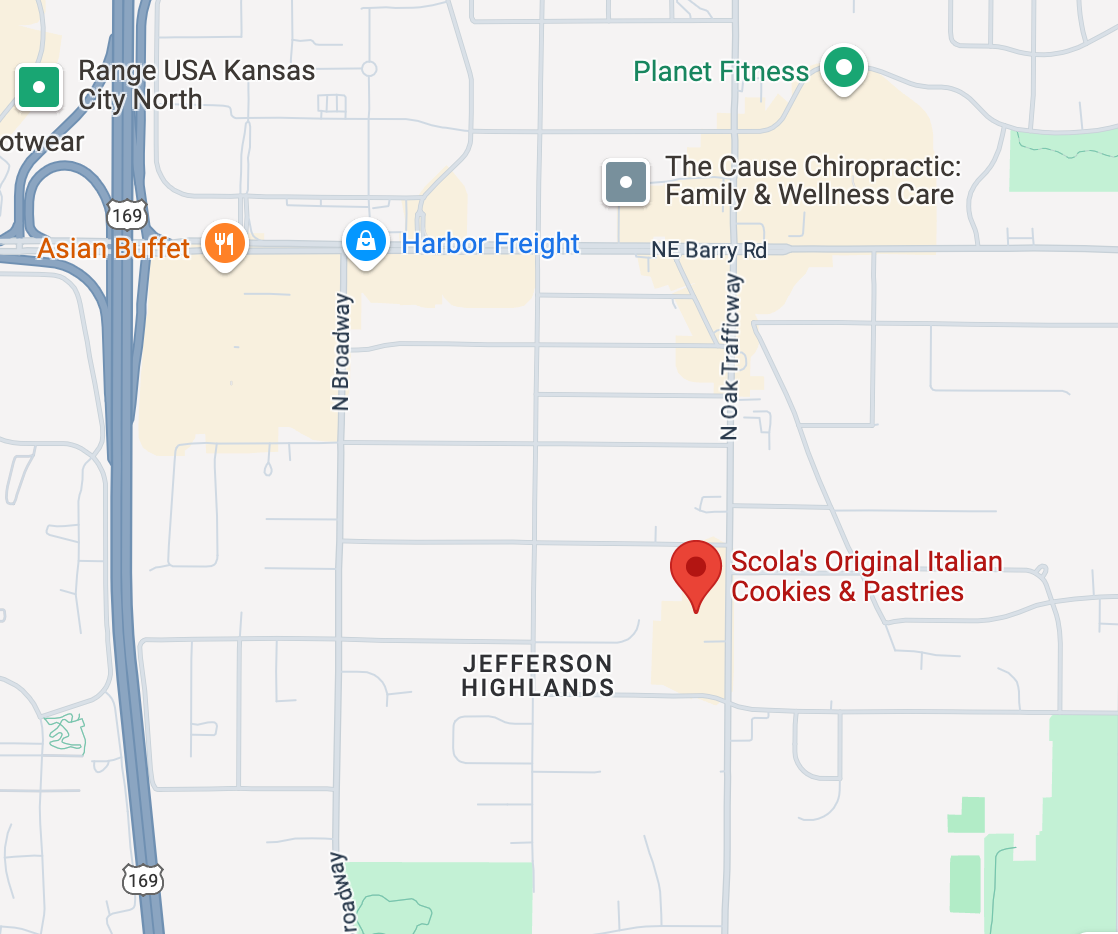The image size is (1118, 934).
Task: Tap the Planet Fitness map marker
Action: click(x=844, y=69)
